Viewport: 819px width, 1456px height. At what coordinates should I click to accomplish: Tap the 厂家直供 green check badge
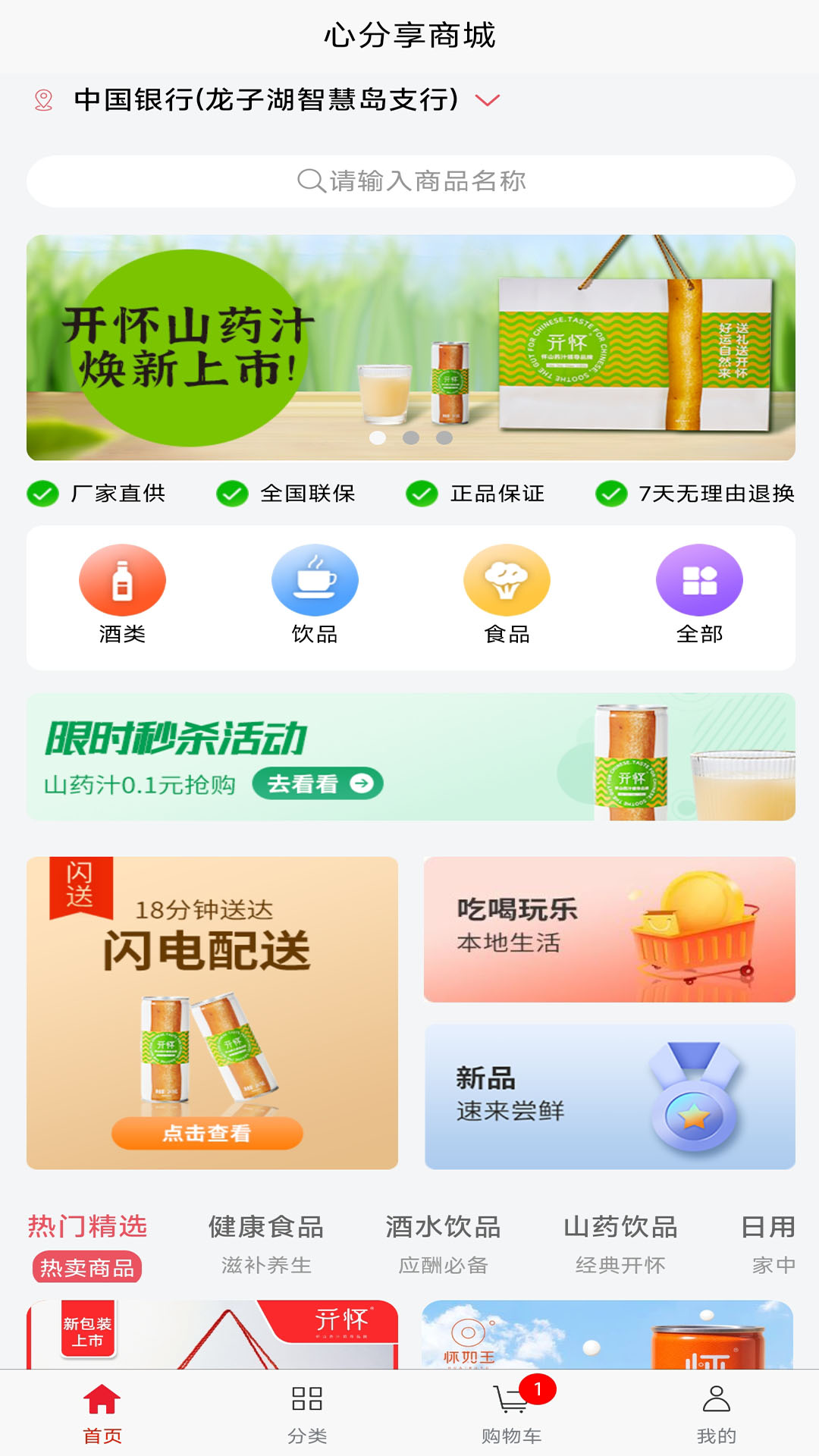(42, 494)
